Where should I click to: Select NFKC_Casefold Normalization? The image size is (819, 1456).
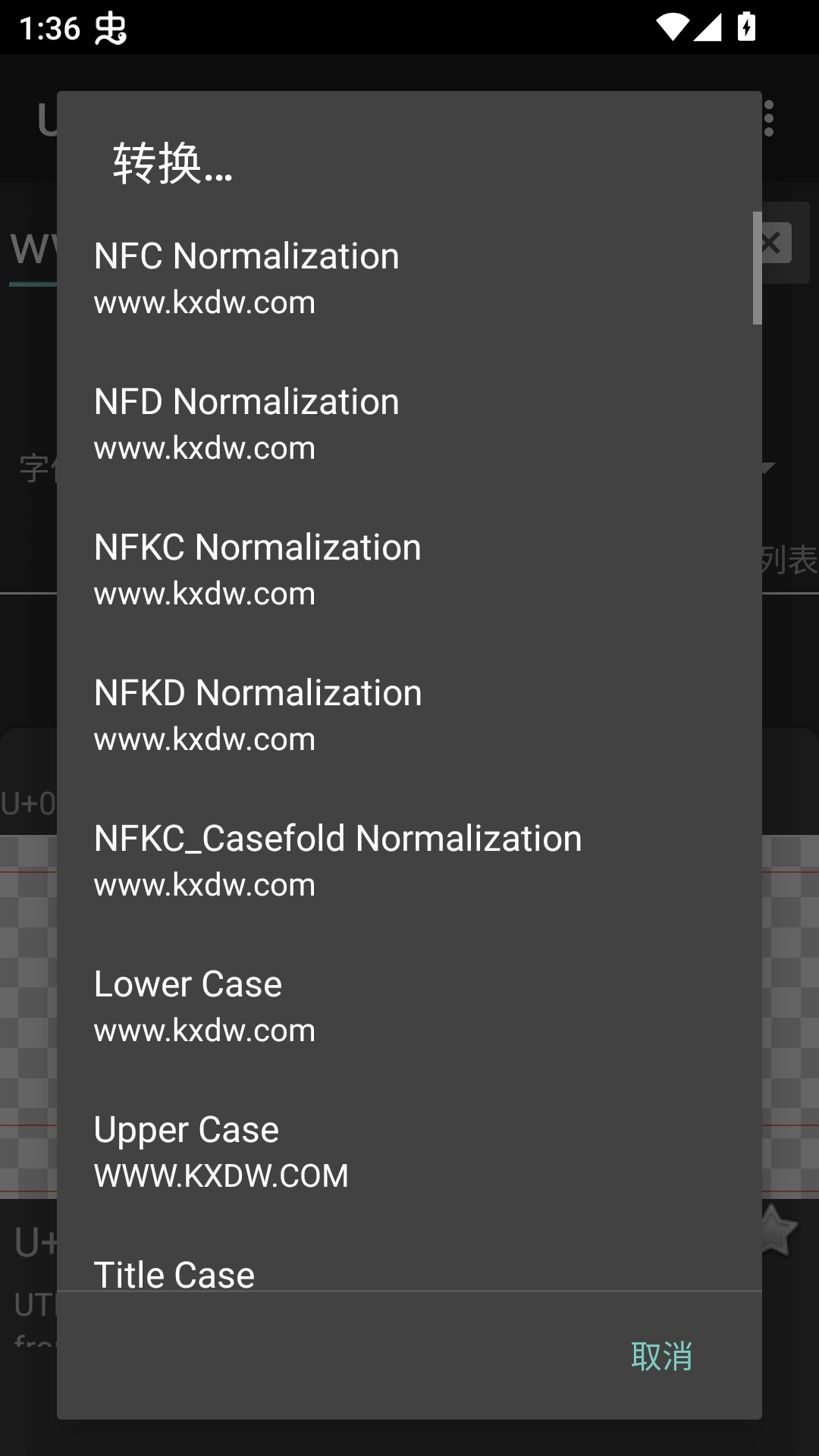(x=409, y=861)
